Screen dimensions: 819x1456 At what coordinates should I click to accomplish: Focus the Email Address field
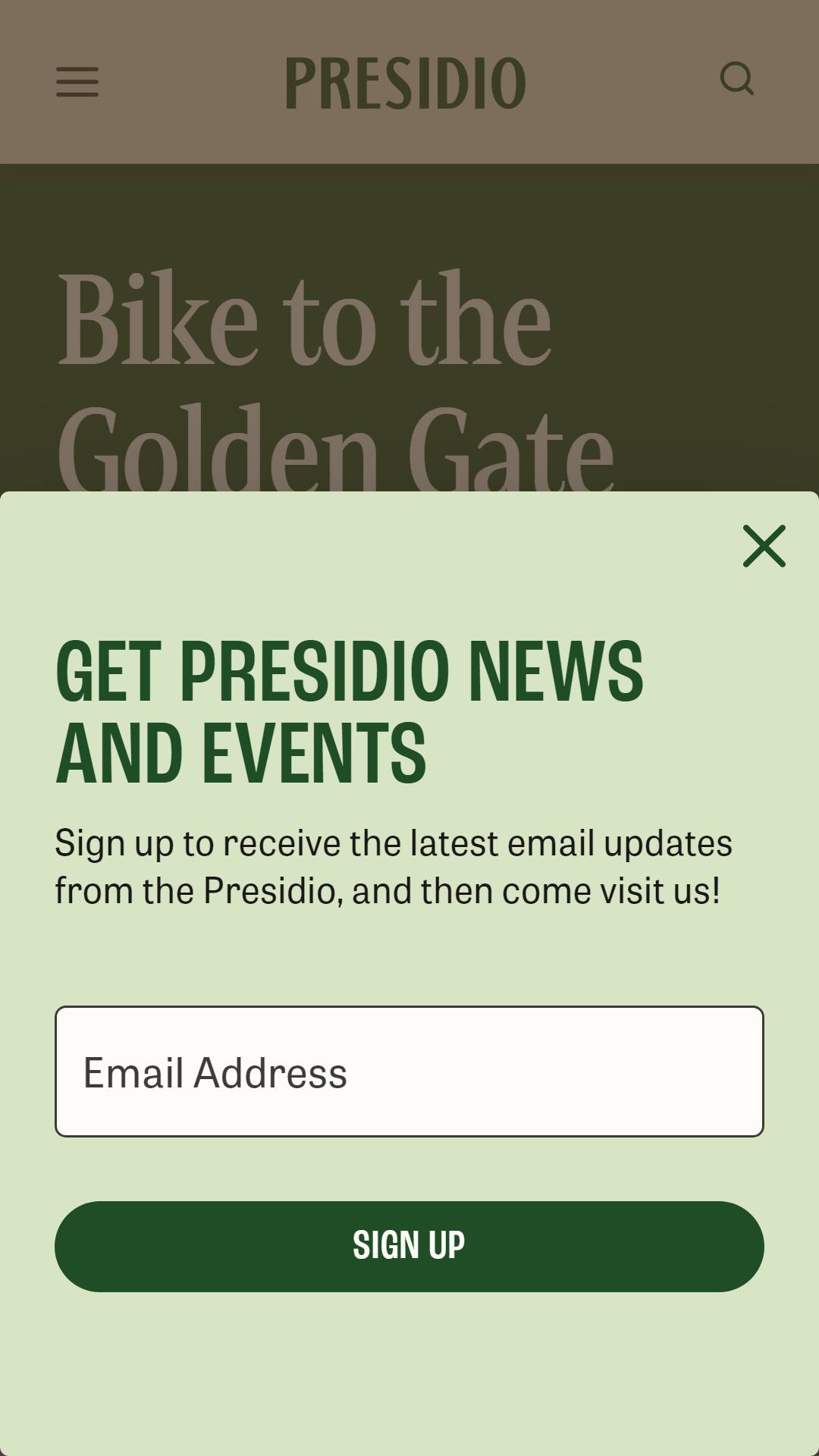tap(409, 1072)
